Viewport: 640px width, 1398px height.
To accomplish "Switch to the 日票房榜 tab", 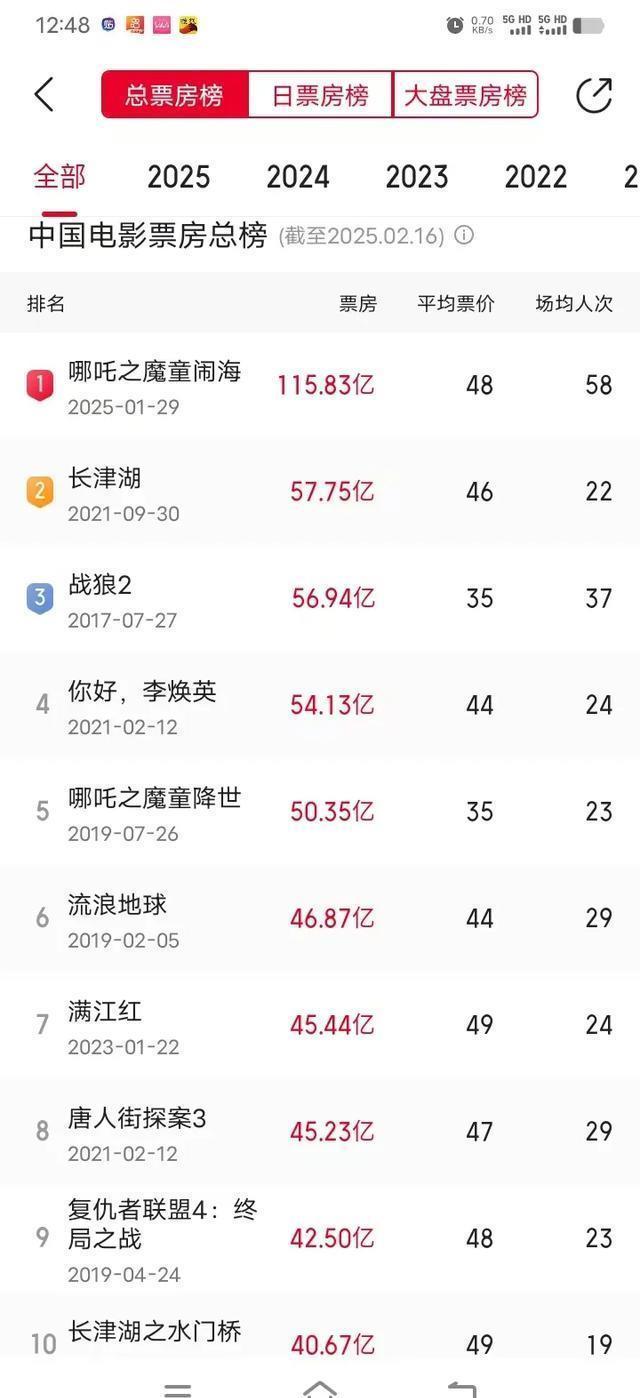I will tap(320, 95).
